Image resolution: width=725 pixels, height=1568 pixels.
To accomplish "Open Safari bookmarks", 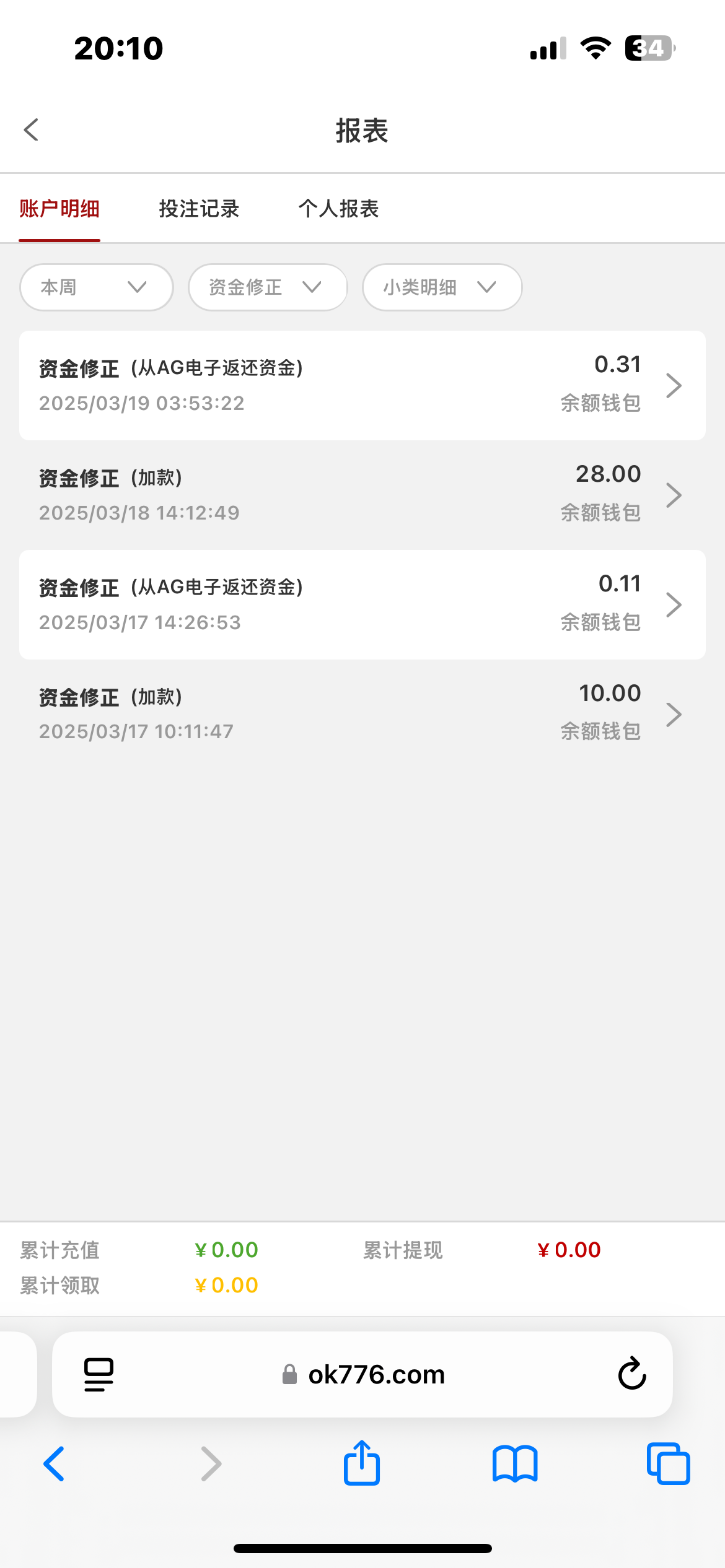I will tap(515, 1464).
